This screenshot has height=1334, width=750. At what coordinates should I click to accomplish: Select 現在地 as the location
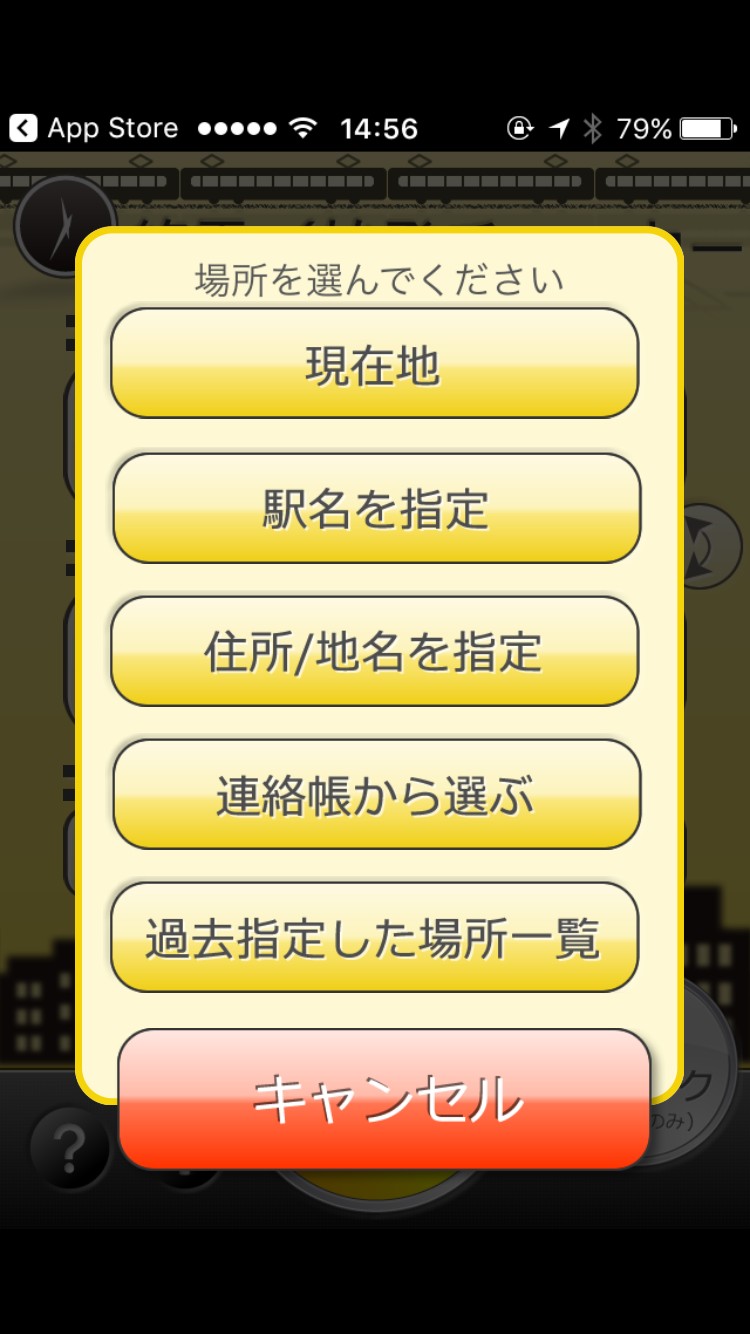[374, 364]
